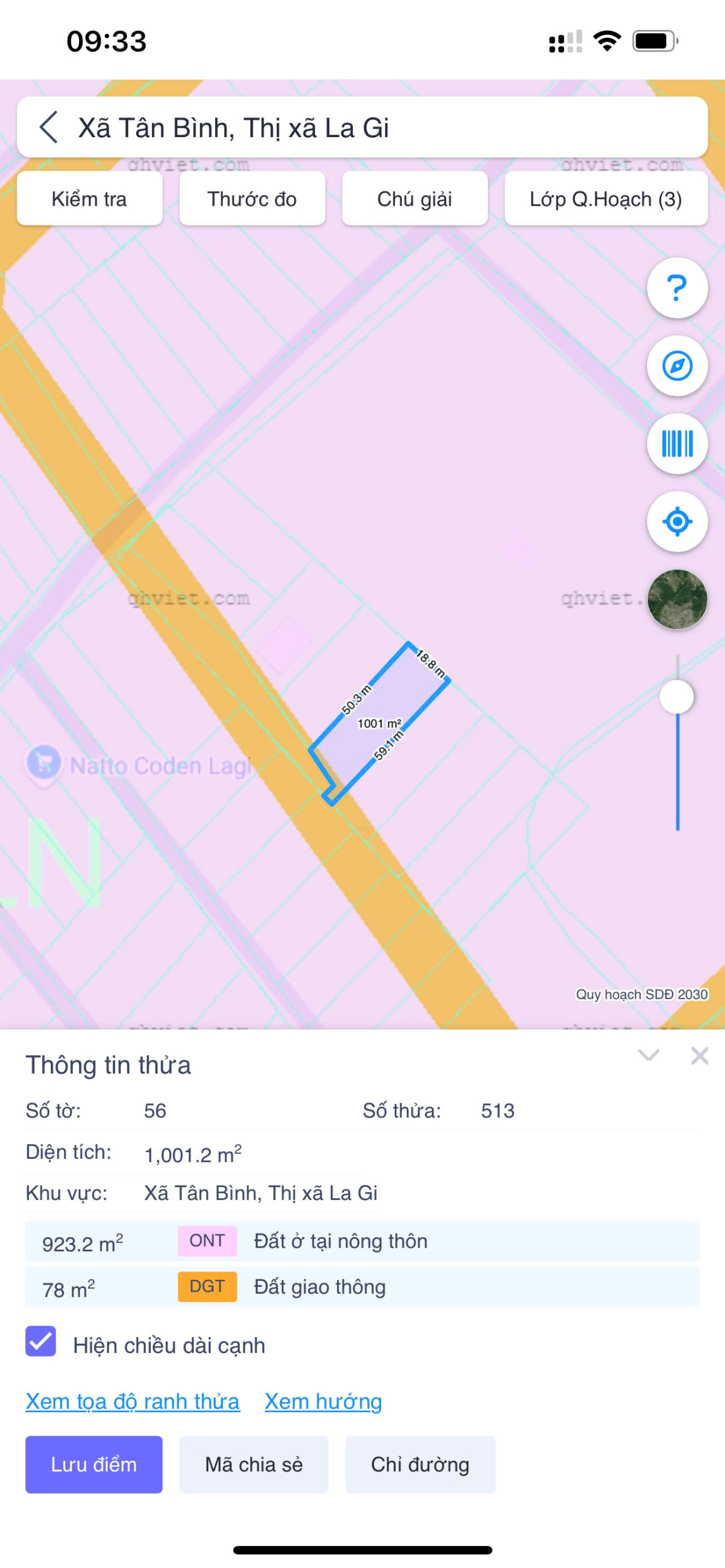The width and height of the screenshot is (725, 1568).
Task: Uncheck Hiện chiều dài cạnh
Action: (41, 1341)
